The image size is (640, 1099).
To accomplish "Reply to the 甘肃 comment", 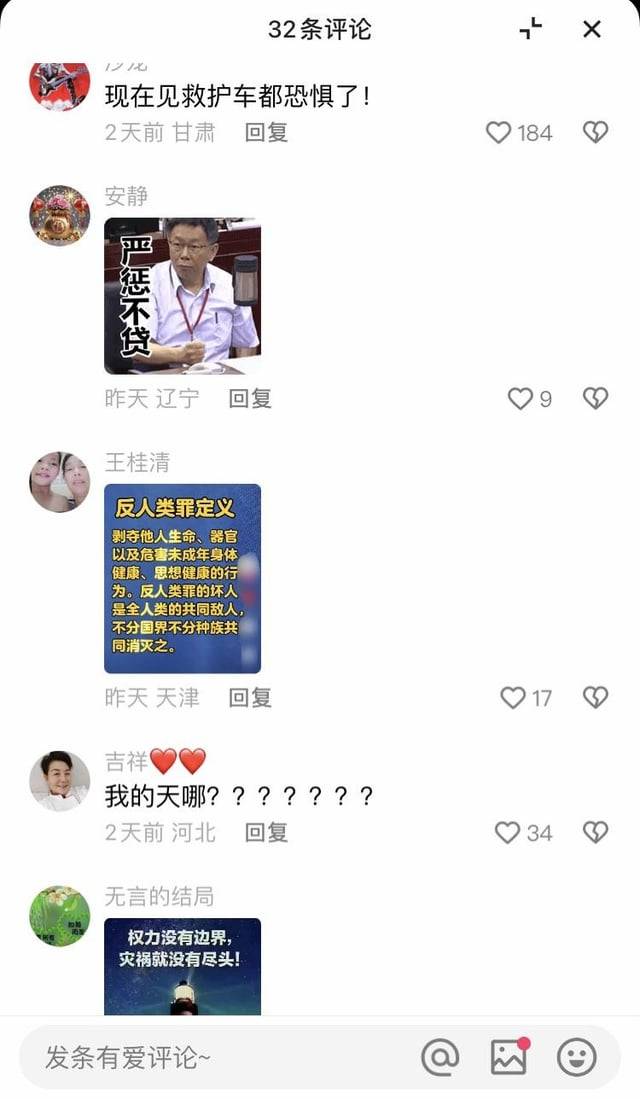I will pos(266,132).
